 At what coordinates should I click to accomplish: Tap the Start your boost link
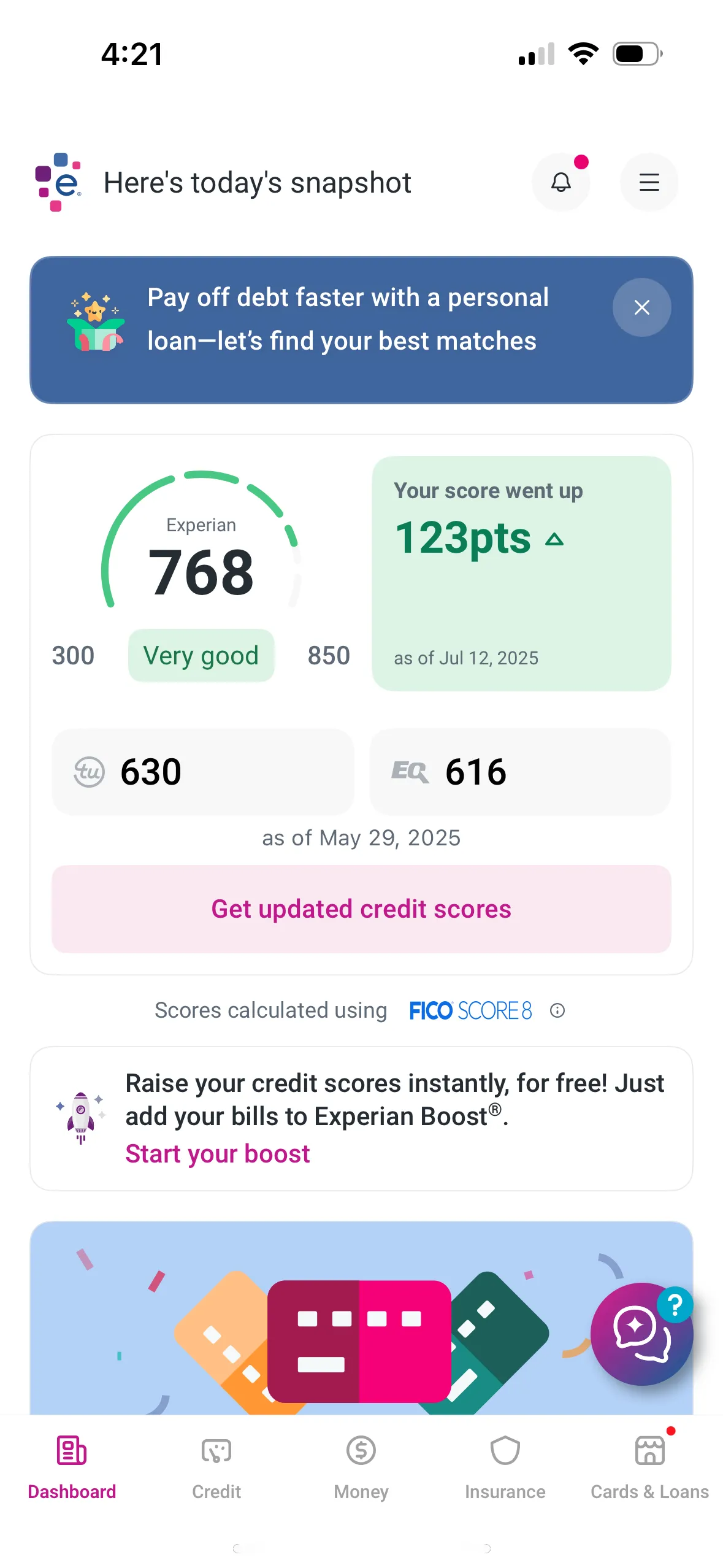tap(218, 1154)
